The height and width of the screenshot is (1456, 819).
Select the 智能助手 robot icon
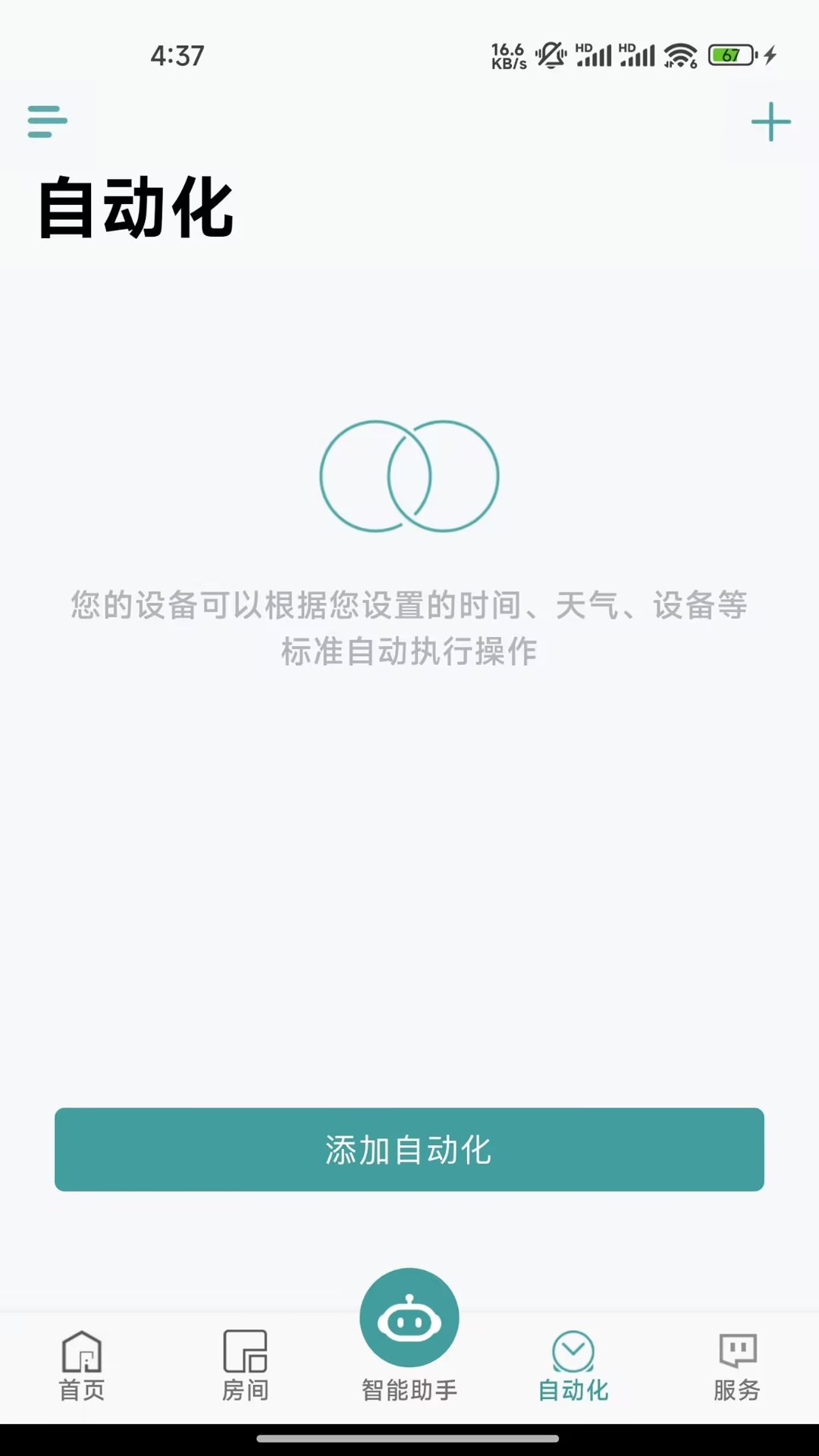[409, 1319]
